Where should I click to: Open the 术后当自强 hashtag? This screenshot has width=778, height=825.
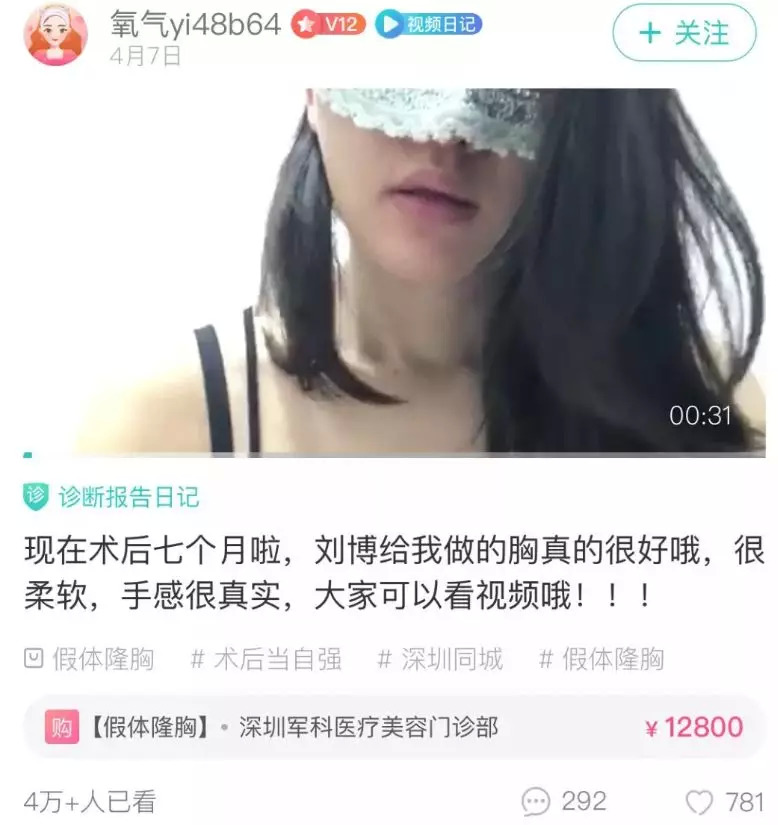pyautogui.click(x=266, y=659)
